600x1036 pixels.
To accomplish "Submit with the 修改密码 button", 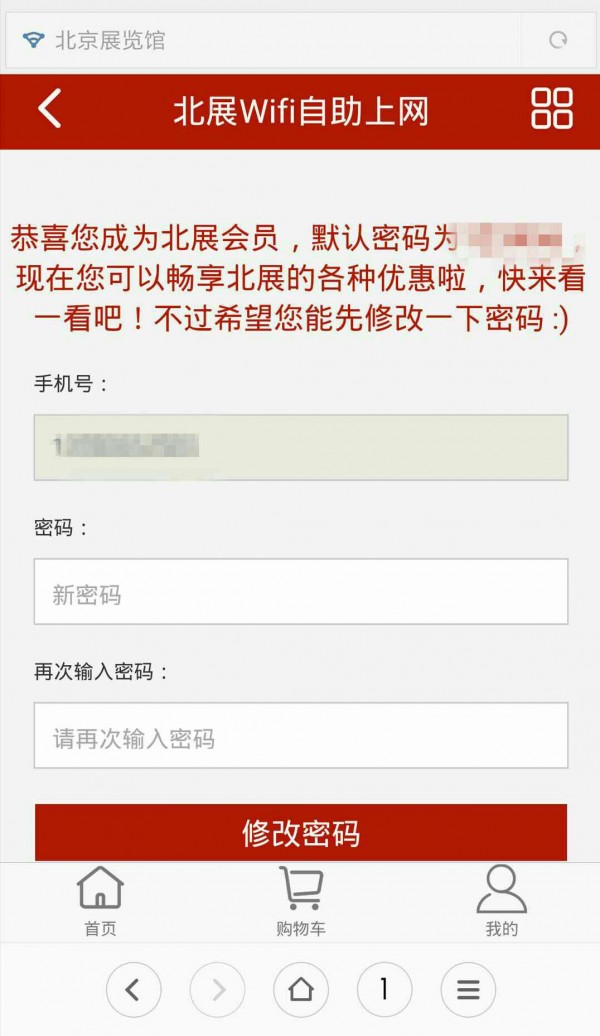I will tap(300, 832).
